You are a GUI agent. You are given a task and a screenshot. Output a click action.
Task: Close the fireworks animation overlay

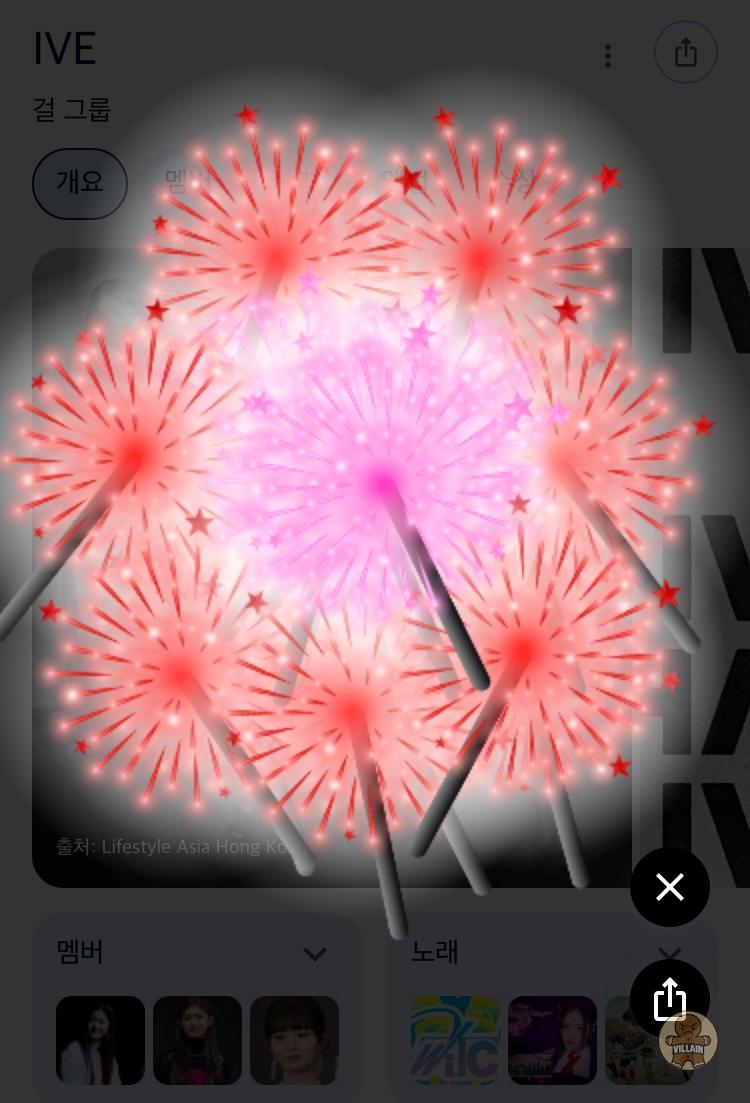coord(669,886)
